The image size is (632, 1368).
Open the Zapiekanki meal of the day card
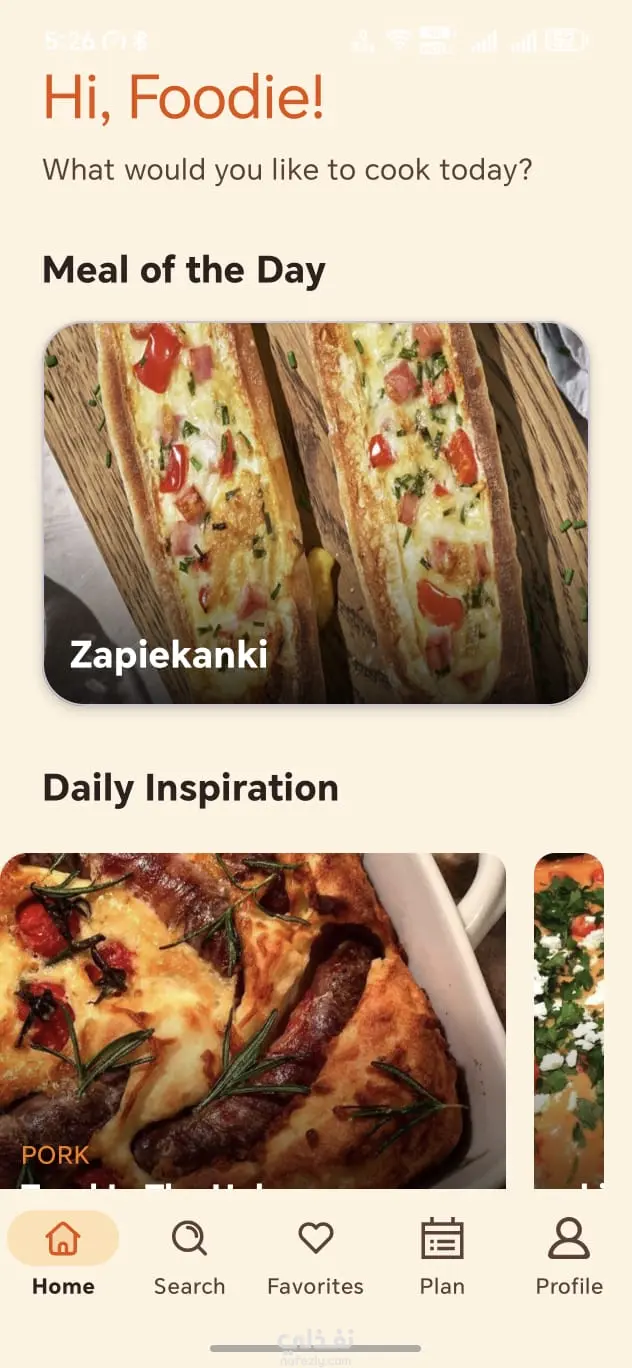click(x=316, y=513)
